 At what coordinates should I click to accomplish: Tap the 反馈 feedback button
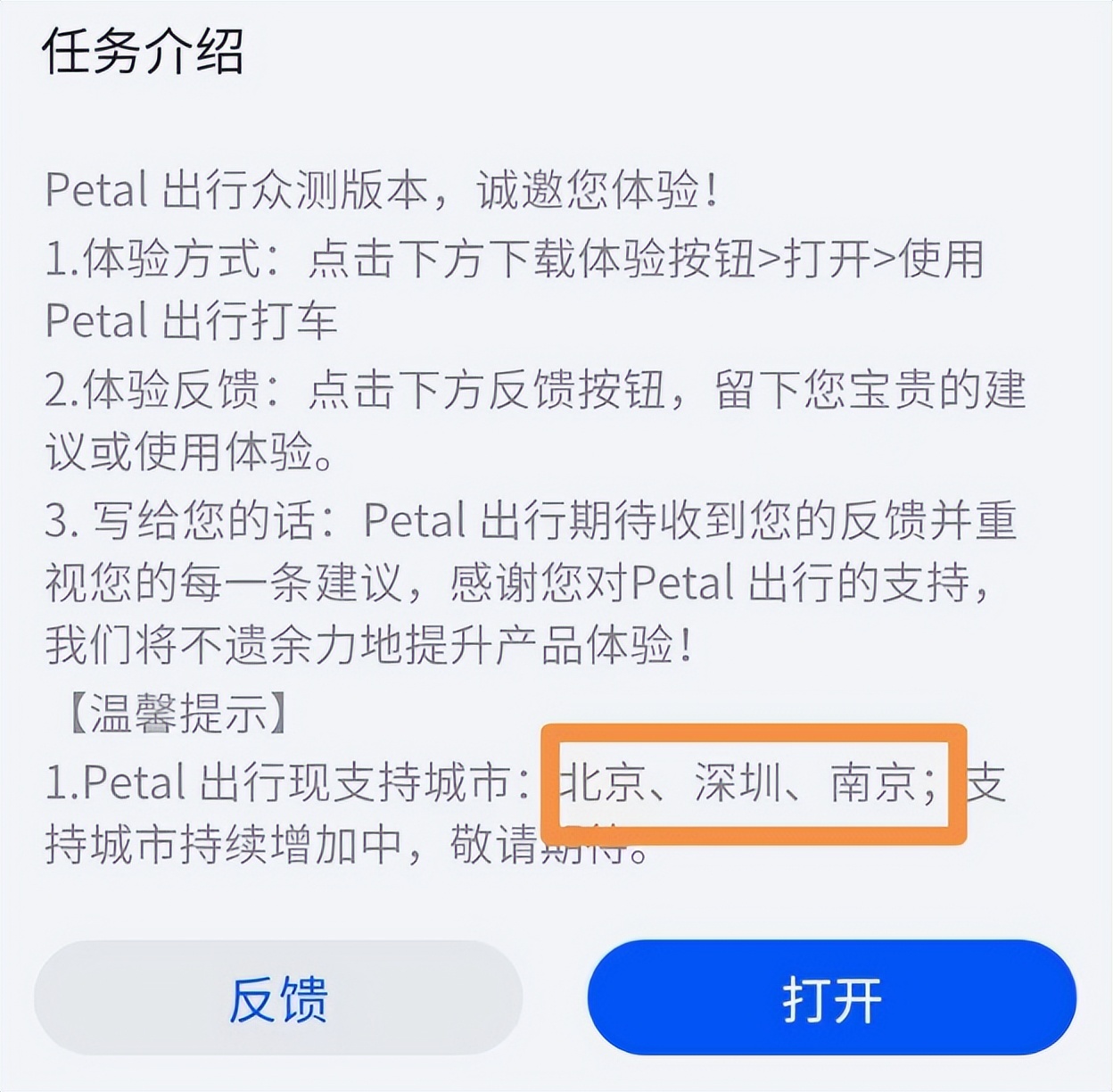(x=278, y=998)
